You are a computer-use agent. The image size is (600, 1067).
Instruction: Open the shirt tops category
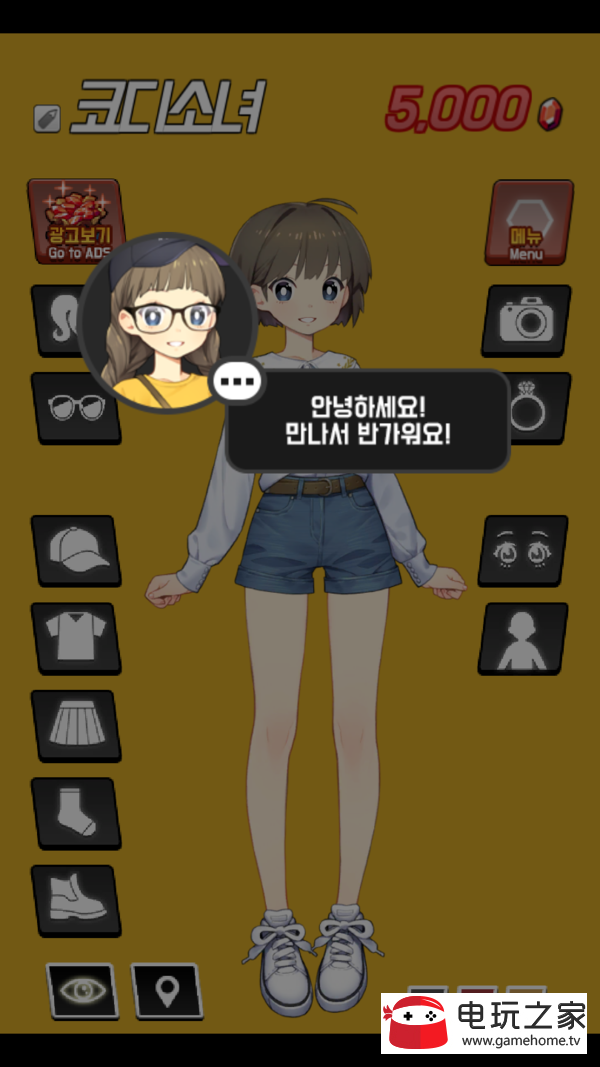76,637
